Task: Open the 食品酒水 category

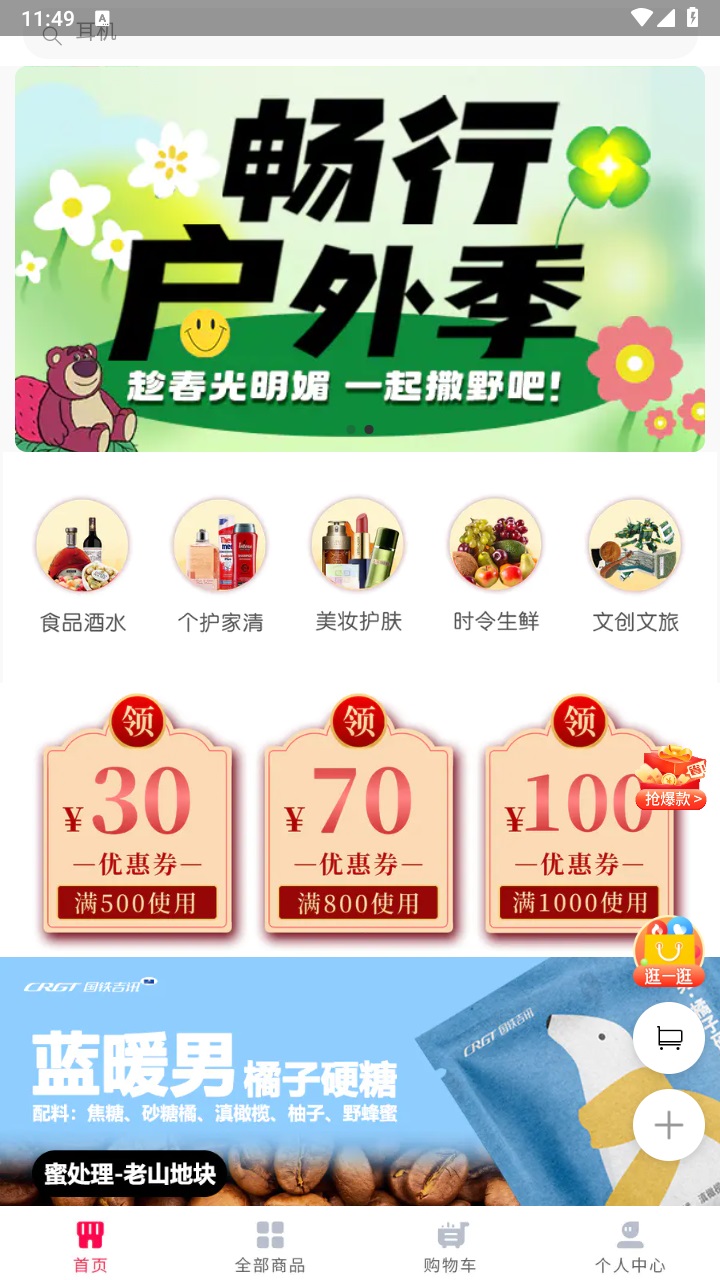Action: 83,567
